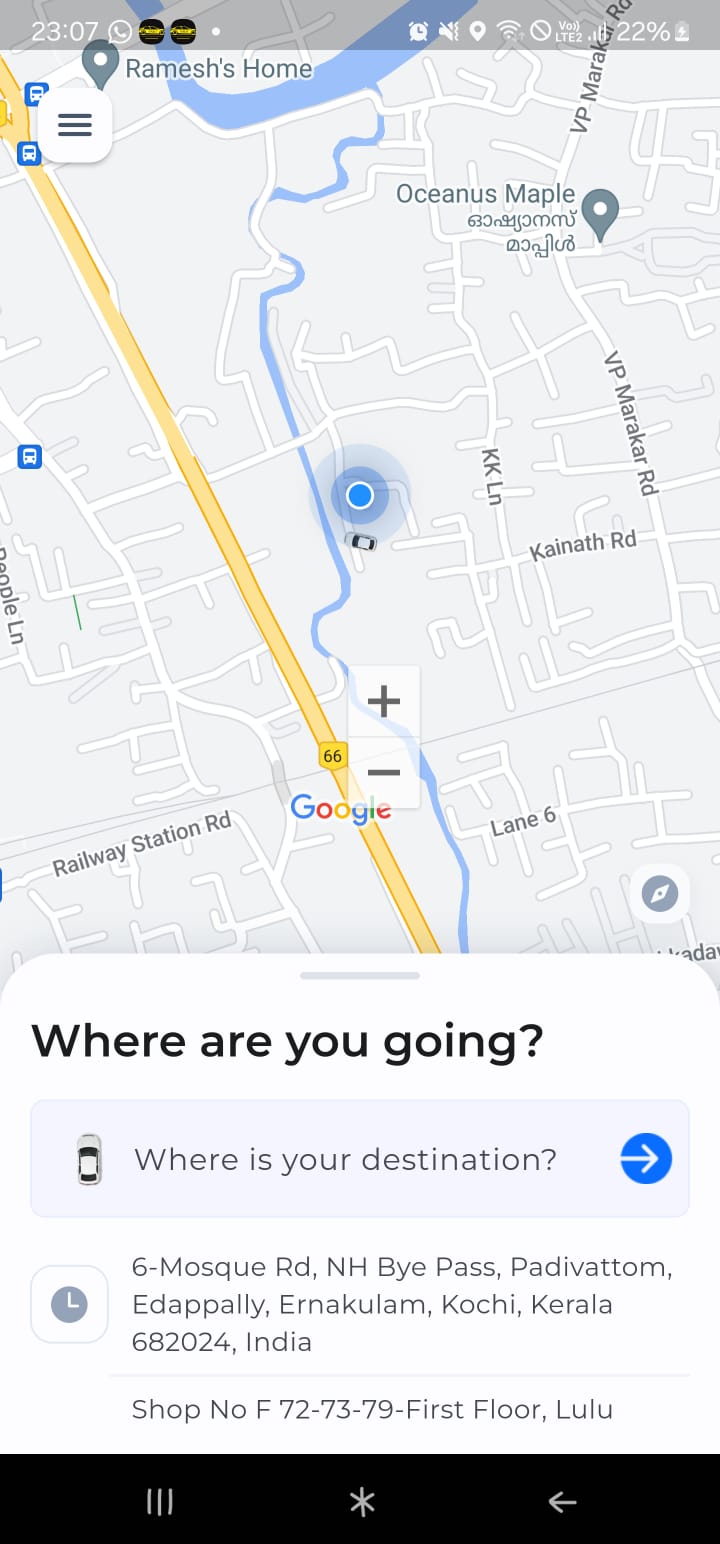720x1544 pixels.
Task: Zoom out the map with minus button
Action: tap(384, 772)
